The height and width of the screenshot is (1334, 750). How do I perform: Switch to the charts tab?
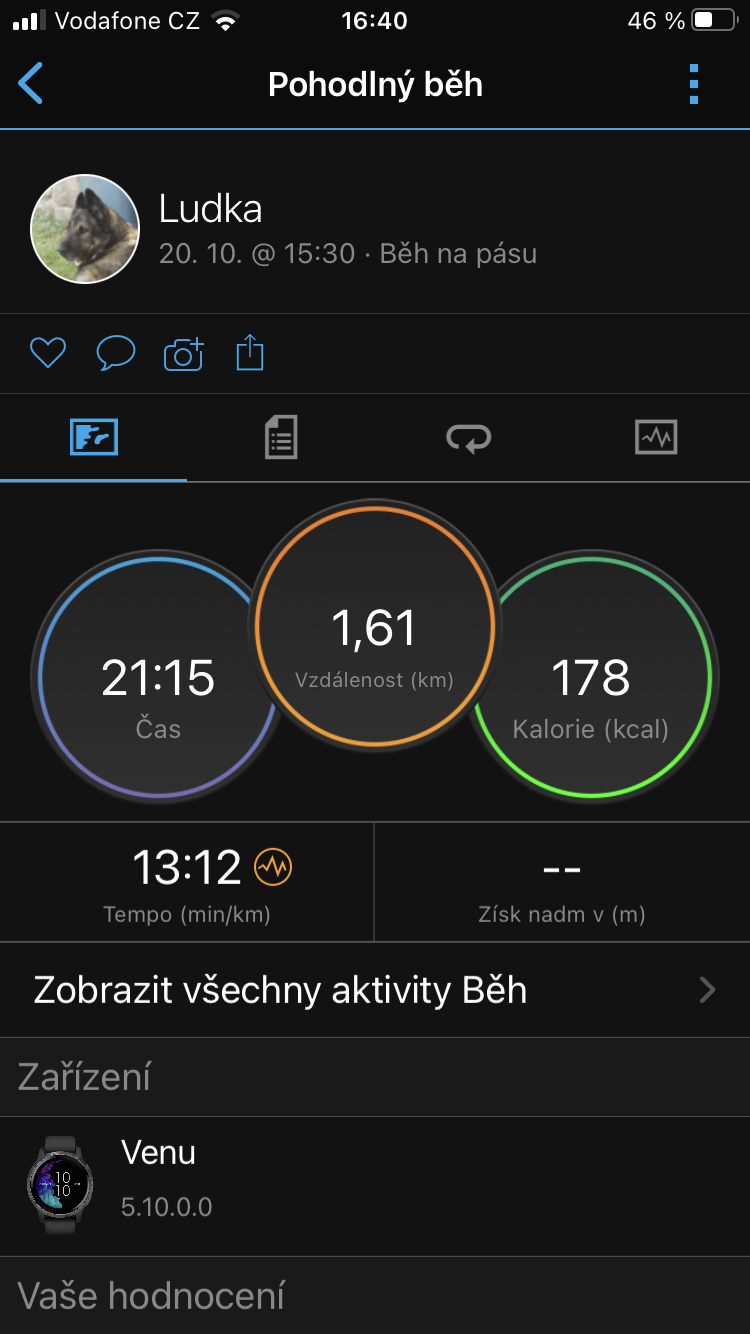(656, 438)
